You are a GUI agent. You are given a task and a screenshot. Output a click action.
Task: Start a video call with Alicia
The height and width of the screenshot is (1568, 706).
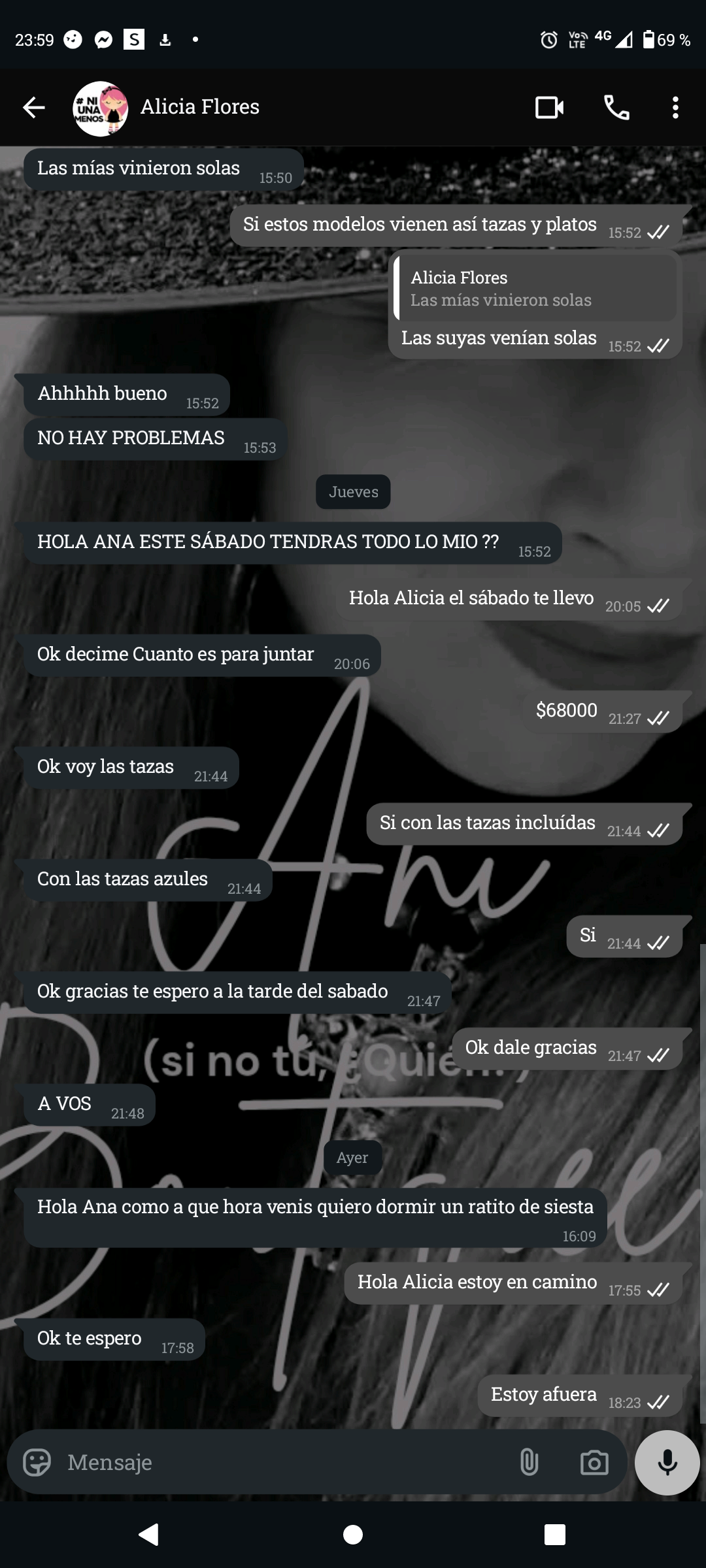pyautogui.click(x=549, y=107)
